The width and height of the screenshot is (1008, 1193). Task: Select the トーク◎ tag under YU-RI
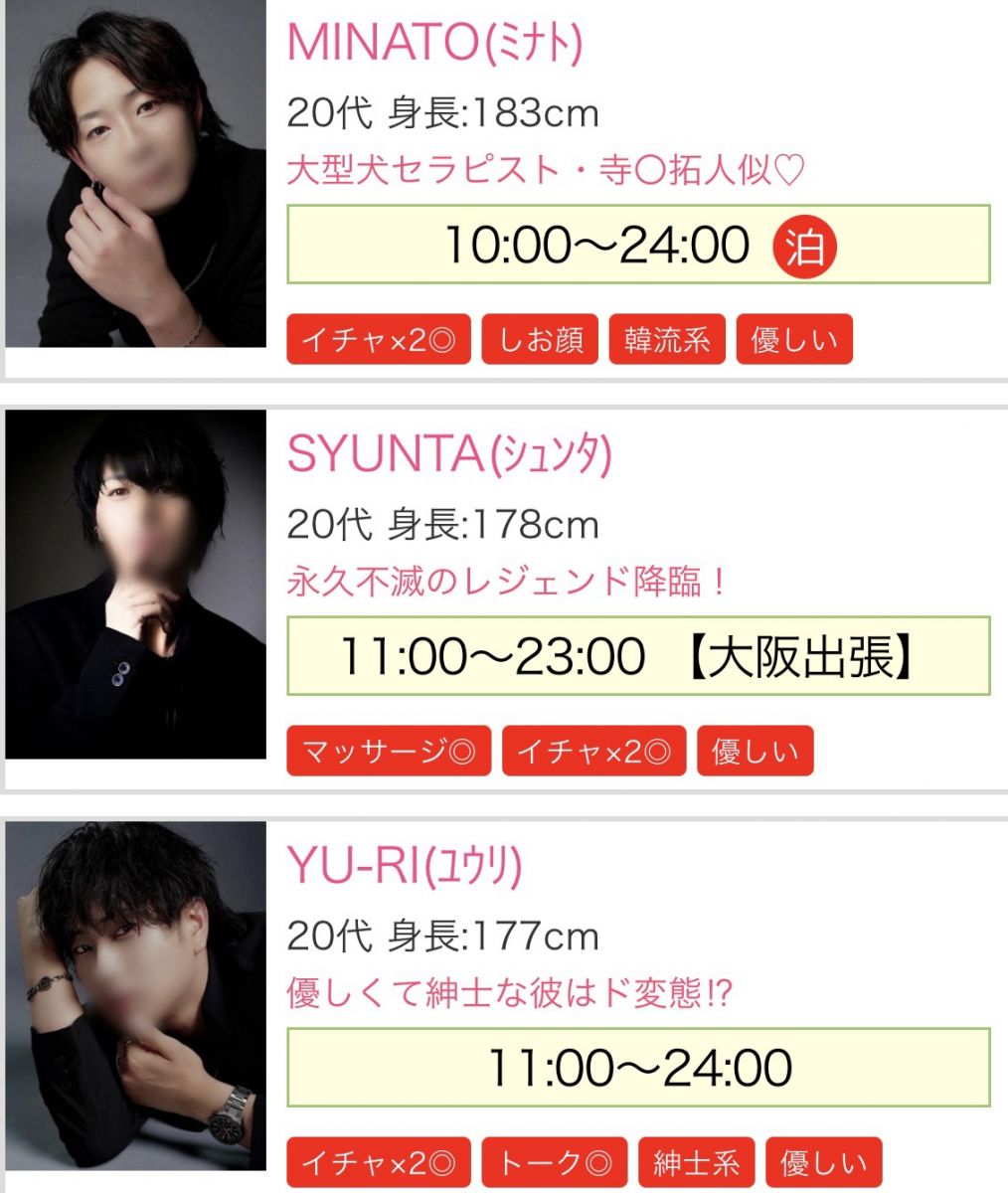(x=555, y=1163)
